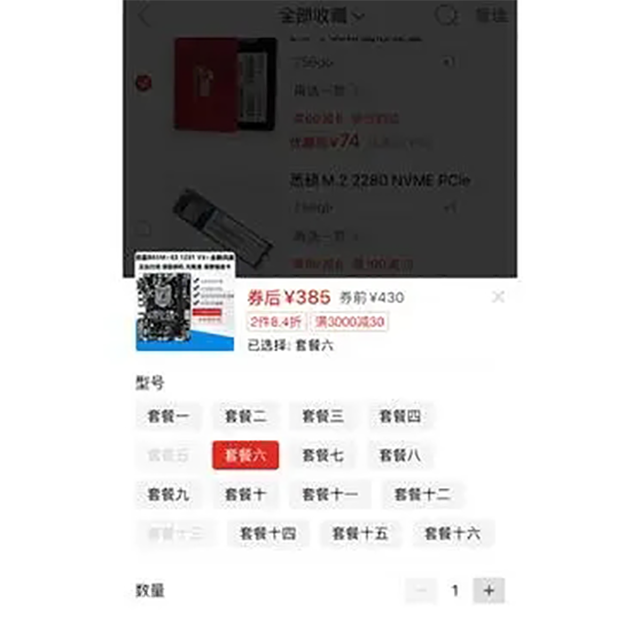Screen dimensions: 640x640
Task: Select 套餐一 option
Action: [168, 416]
